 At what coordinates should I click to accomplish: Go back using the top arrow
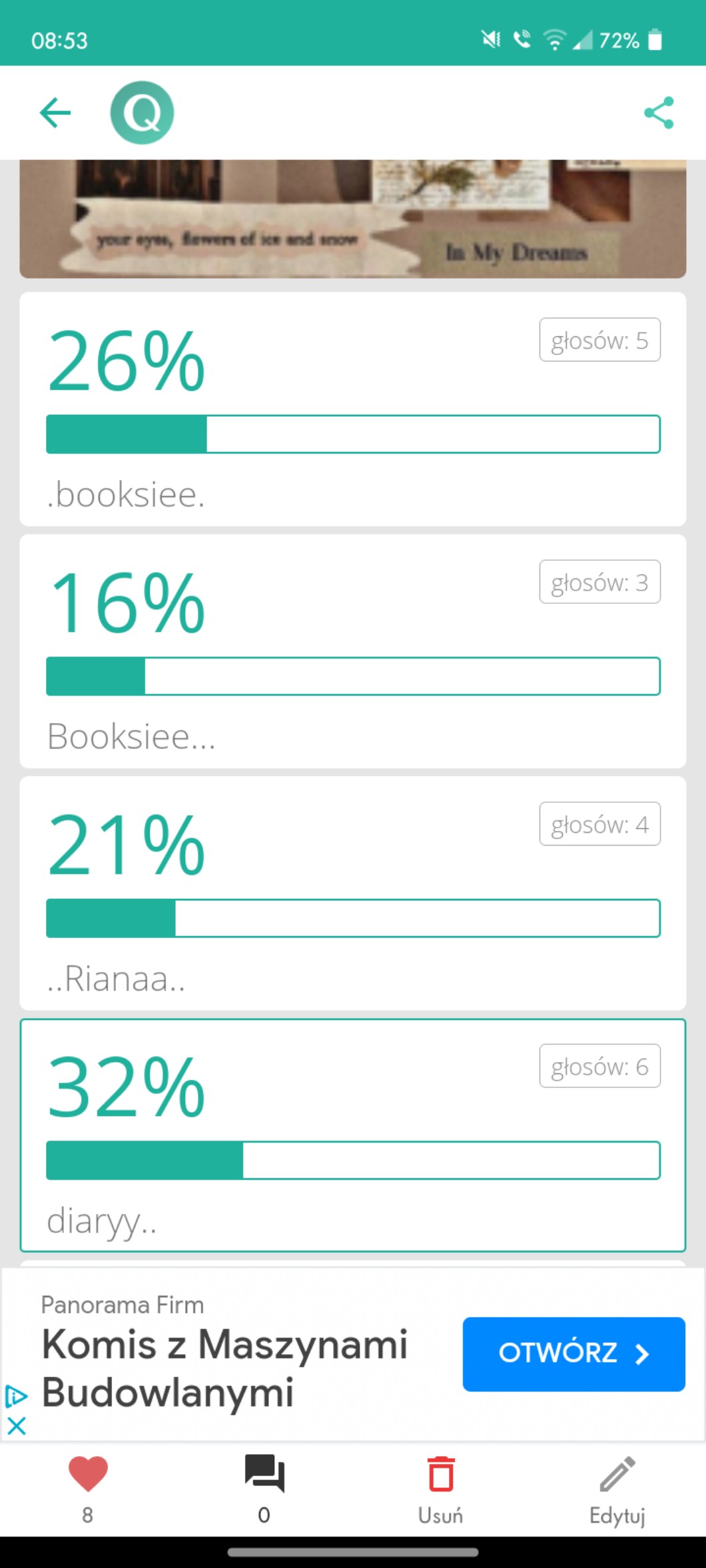55,112
